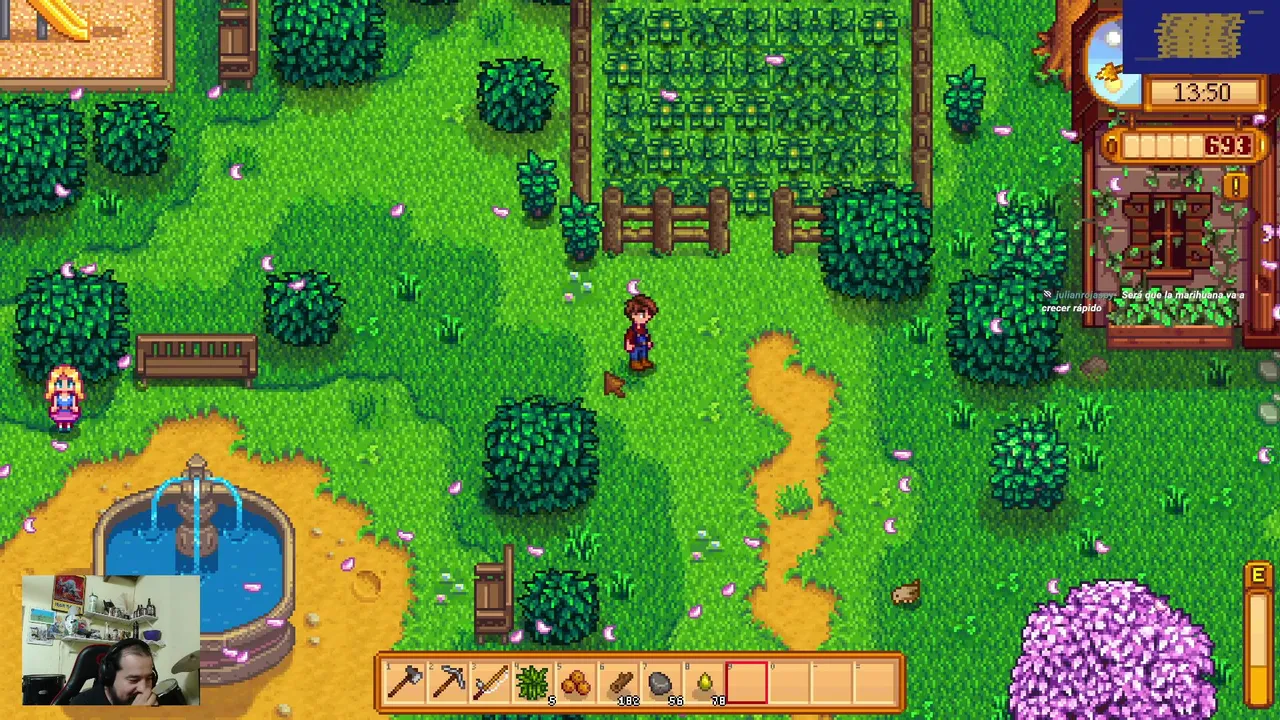Open the journal exclamation mark icon
Image resolution: width=1280 pixels, height=720 pixels.
tap(1237, 186)
